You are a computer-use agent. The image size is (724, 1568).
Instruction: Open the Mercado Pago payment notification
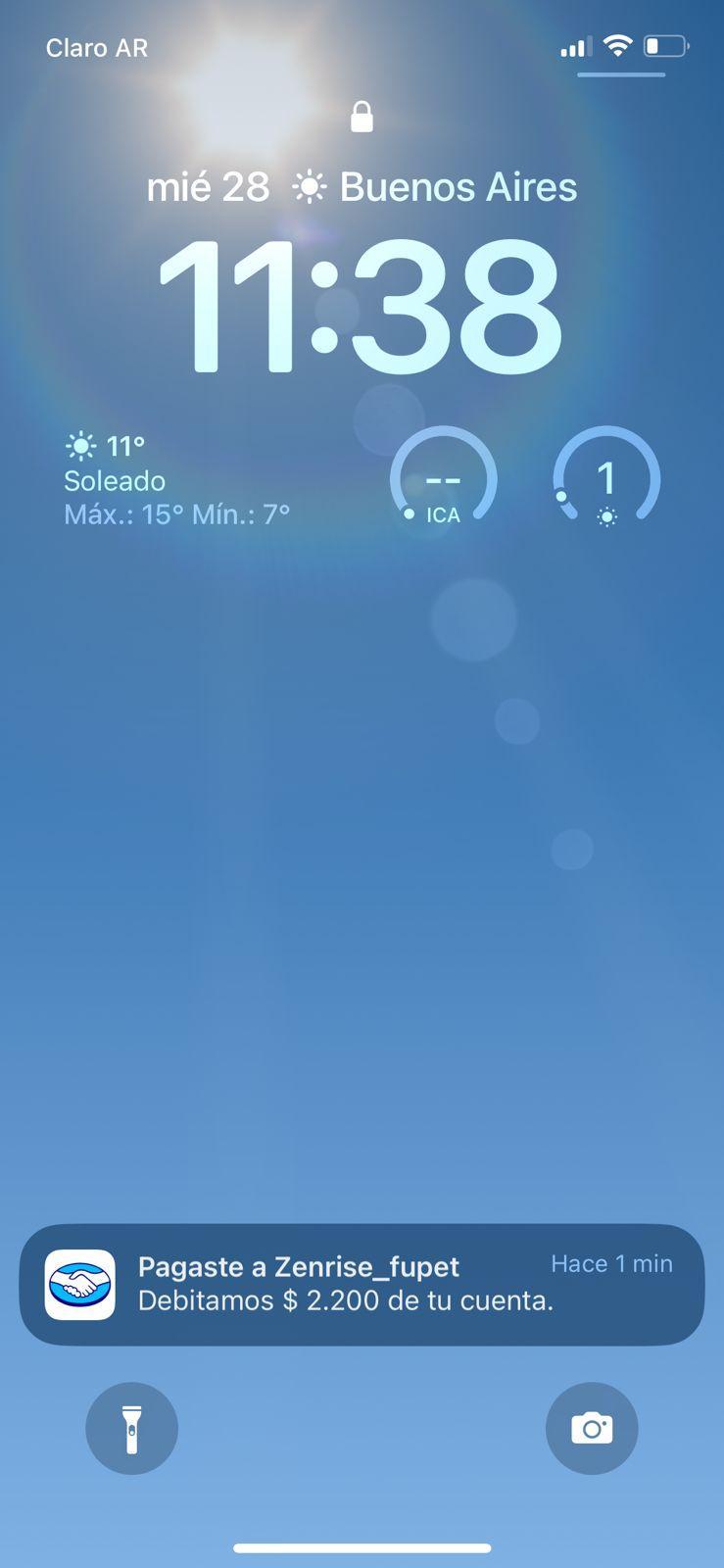coord(362,1284)
